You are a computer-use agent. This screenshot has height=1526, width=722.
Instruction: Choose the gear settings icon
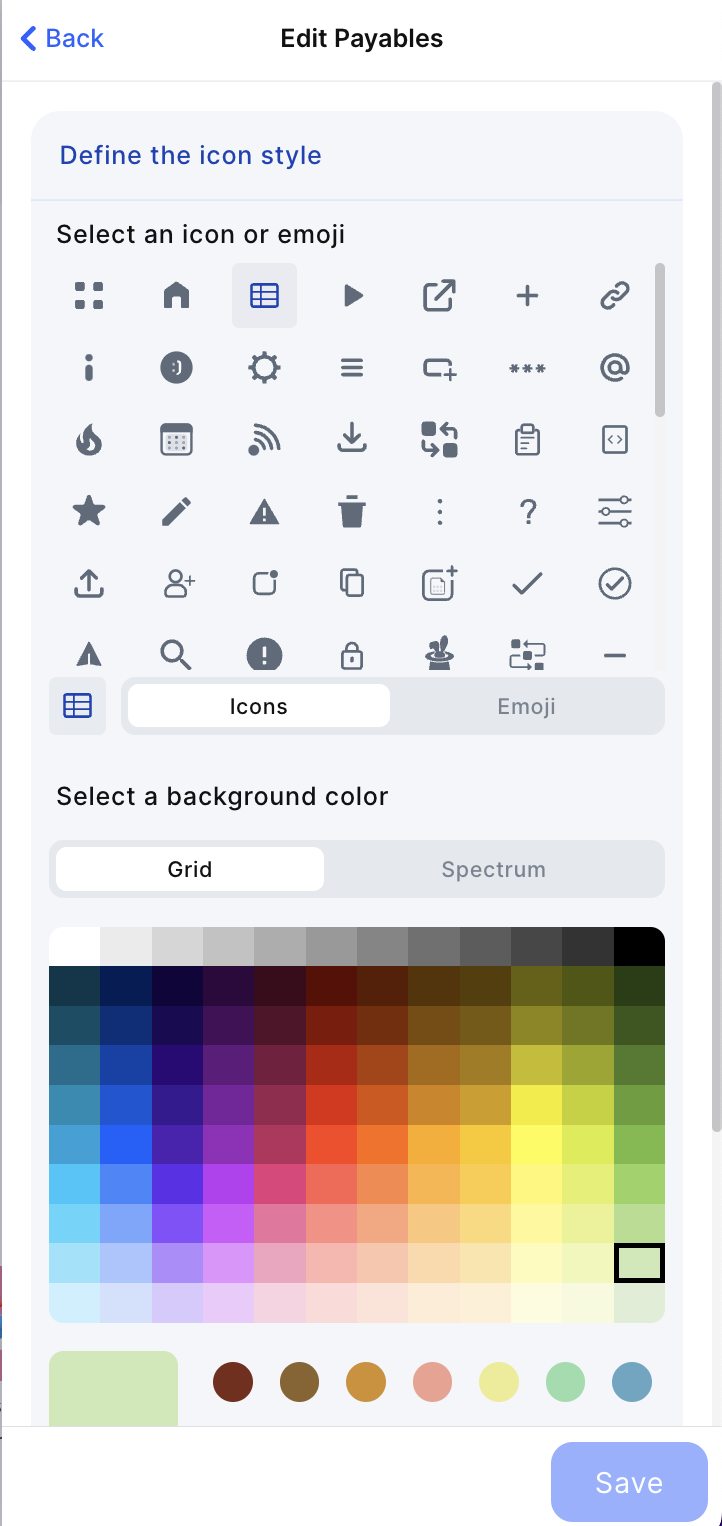pyautogui.click(x=264, y=368)
